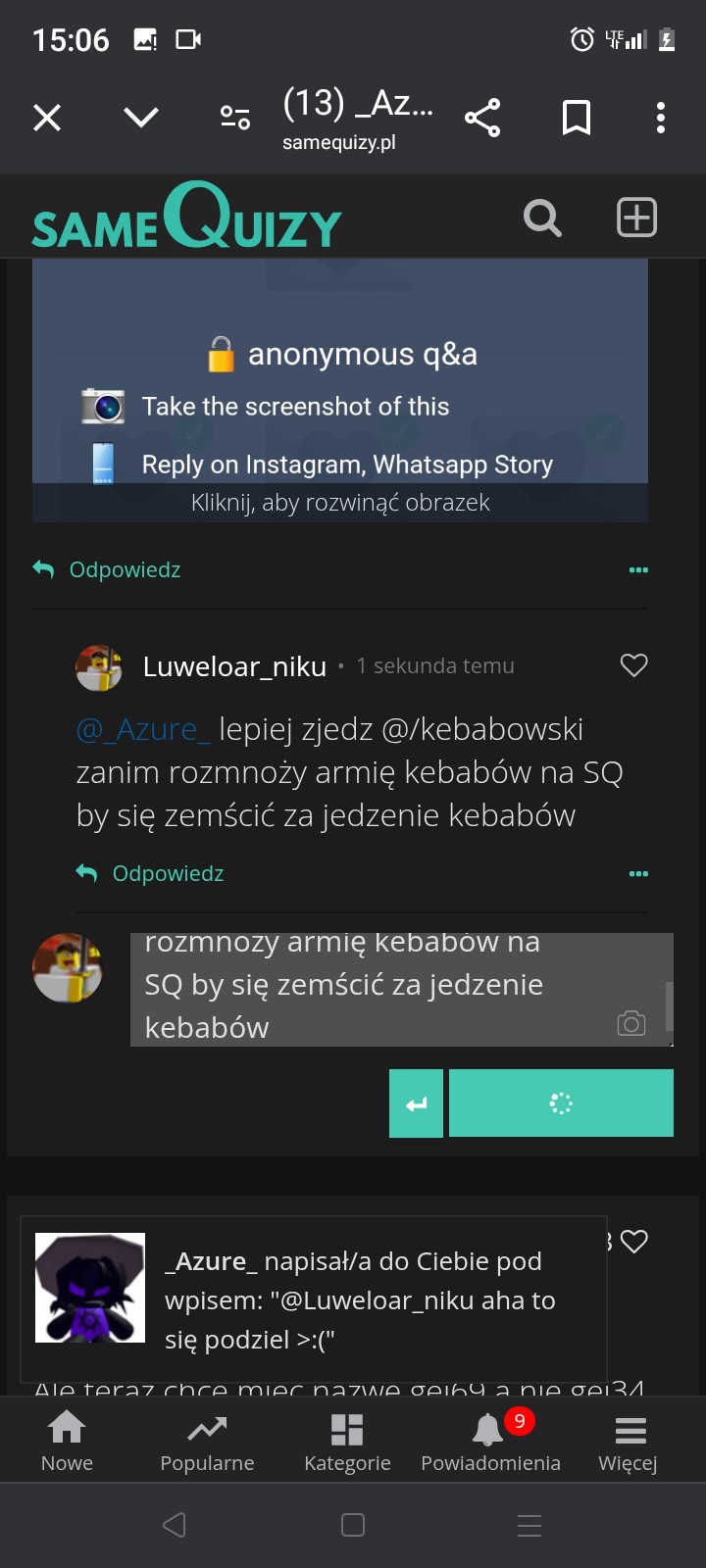The height and width of the screenshot is (1568, 706).
Task: Open the Więcej menu tab
Action: pos(629,1443)
